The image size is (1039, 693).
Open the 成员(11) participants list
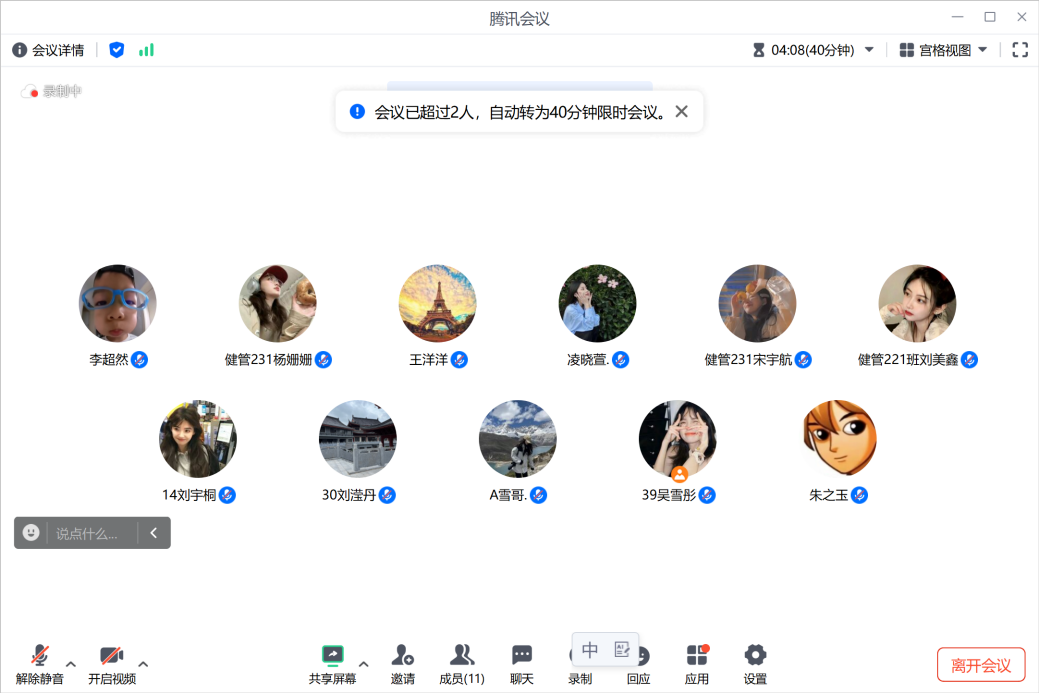pos(462,663)
